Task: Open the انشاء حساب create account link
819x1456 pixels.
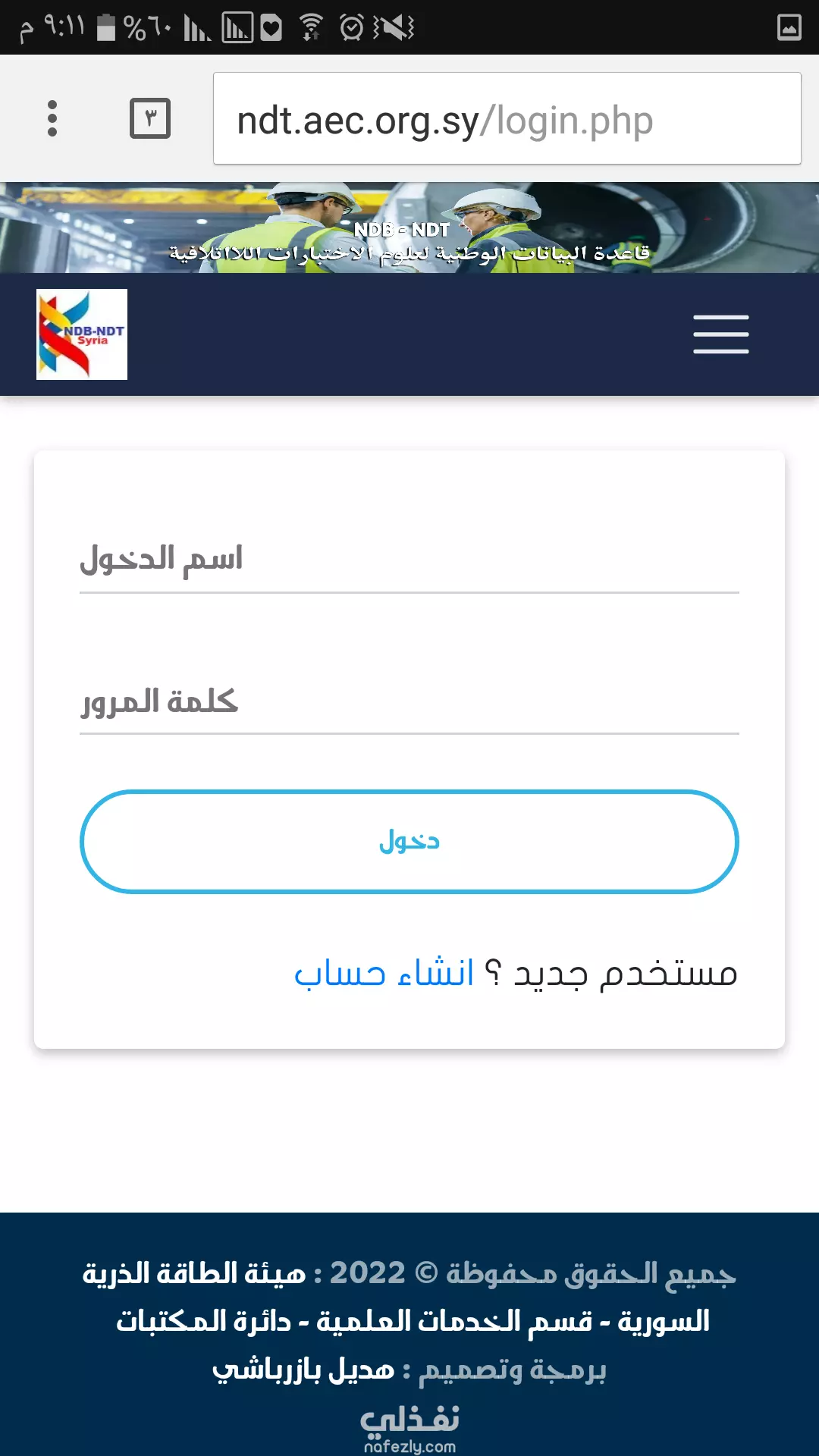Action: 384,973
